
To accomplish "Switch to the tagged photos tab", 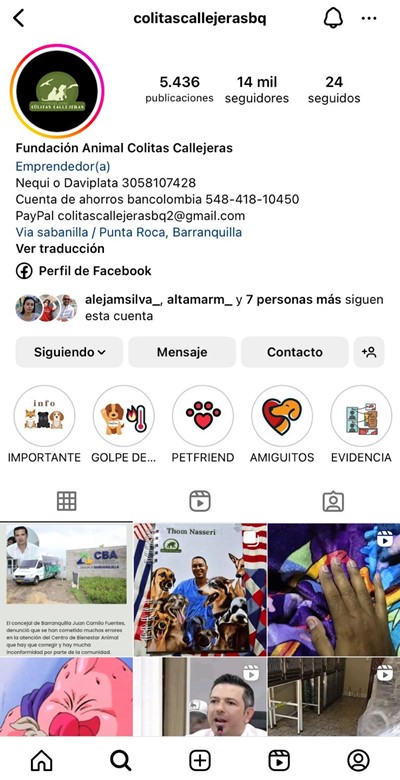I will [333, 501].
